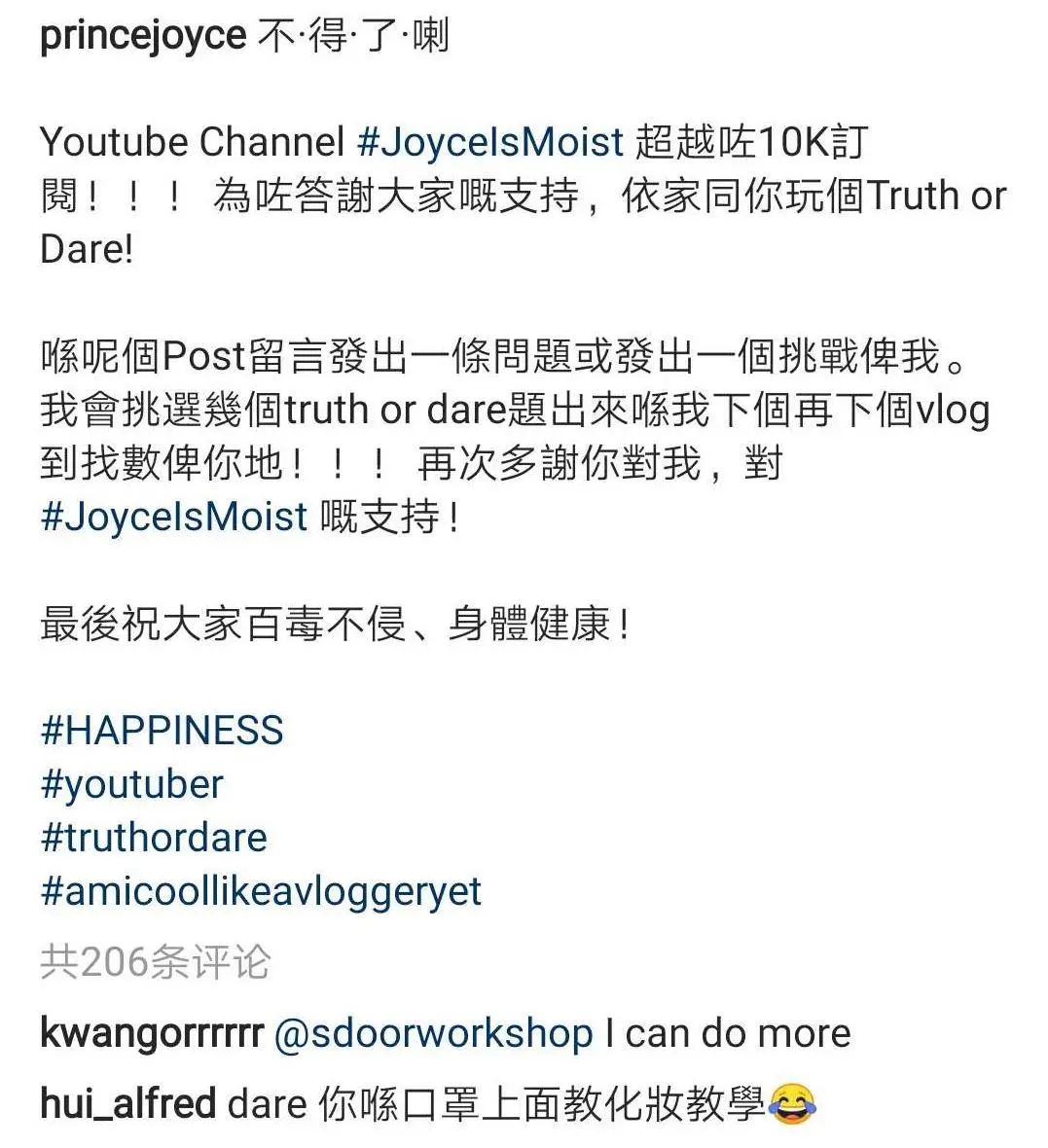This screenshot has height=1148, width=1048.
Task: Visit hui_alfred's profile
Action: click(127, 1104)
